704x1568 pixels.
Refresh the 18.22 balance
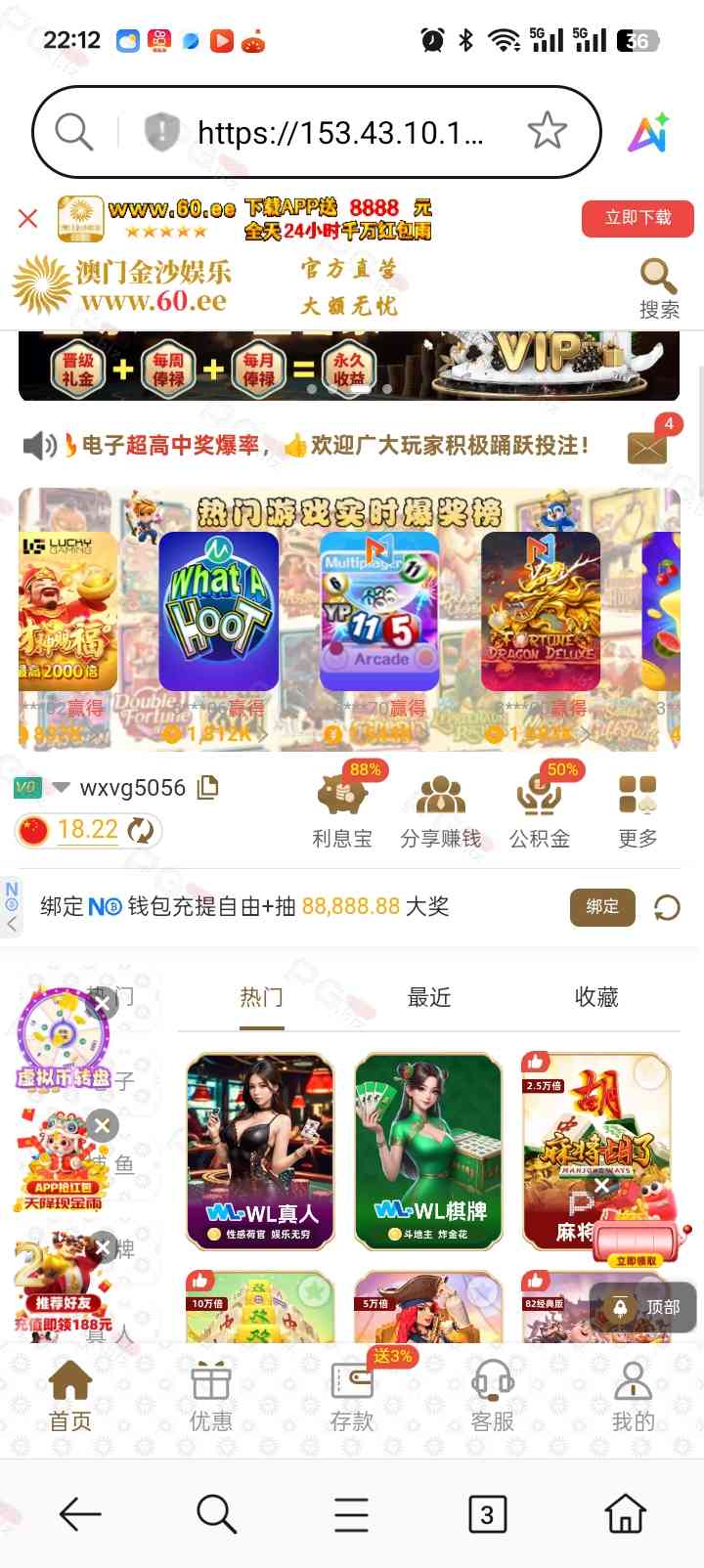142,831
